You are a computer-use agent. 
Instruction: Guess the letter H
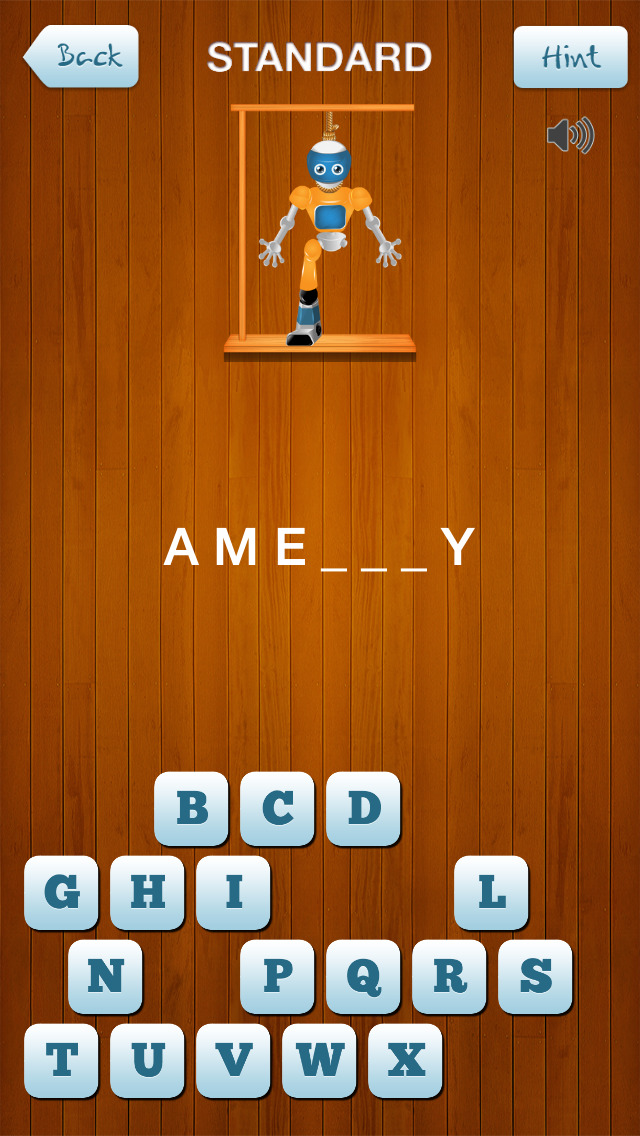coord(147,892)
